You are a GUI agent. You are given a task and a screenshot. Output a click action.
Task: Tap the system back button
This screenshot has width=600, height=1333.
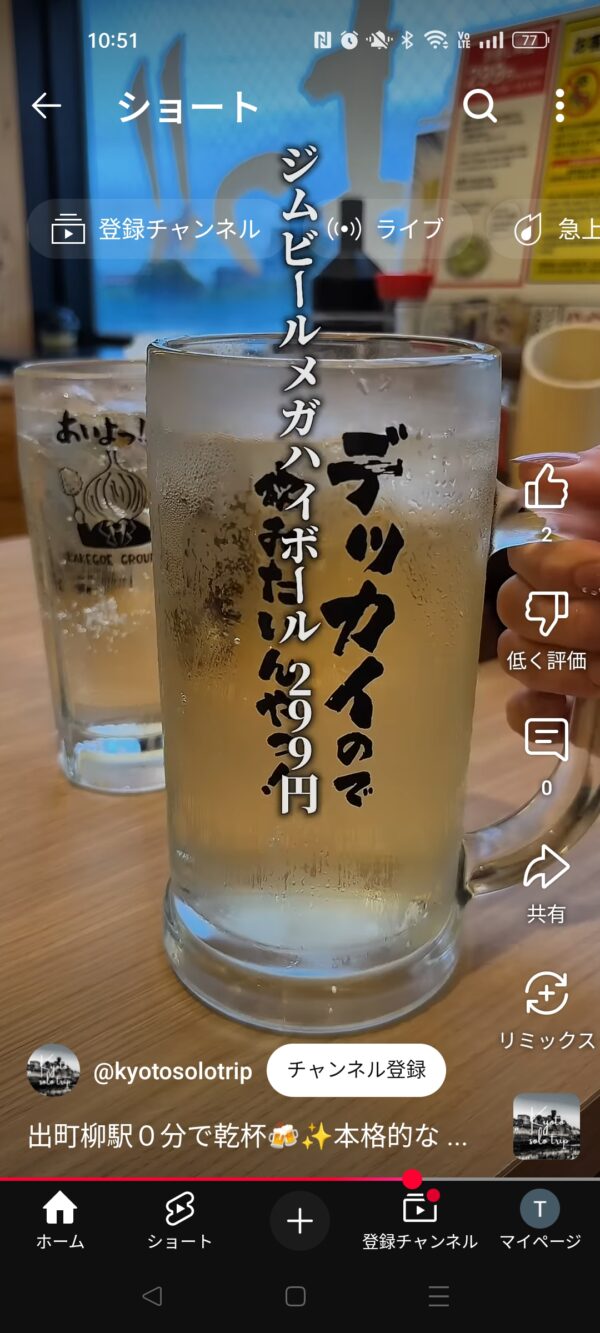[152, 1297]
